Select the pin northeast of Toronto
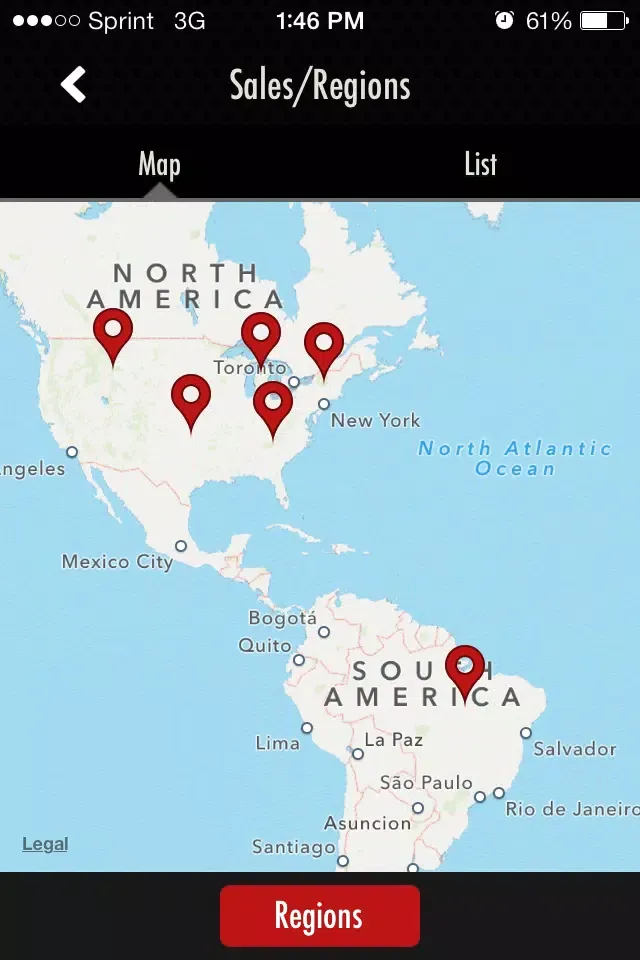 click(x=324, y=346)
